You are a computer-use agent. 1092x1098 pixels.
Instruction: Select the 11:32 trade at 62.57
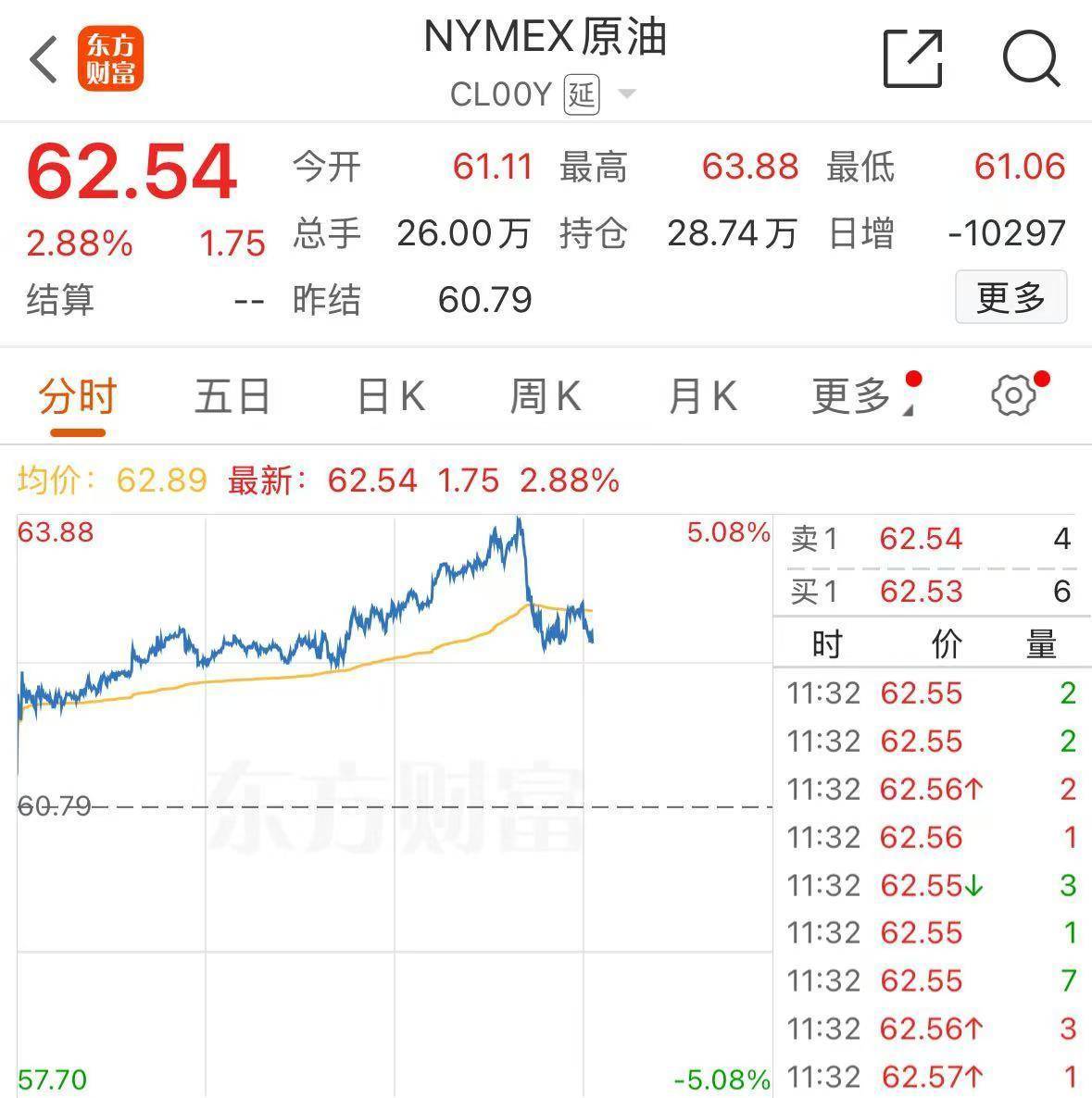point(926,1076)
